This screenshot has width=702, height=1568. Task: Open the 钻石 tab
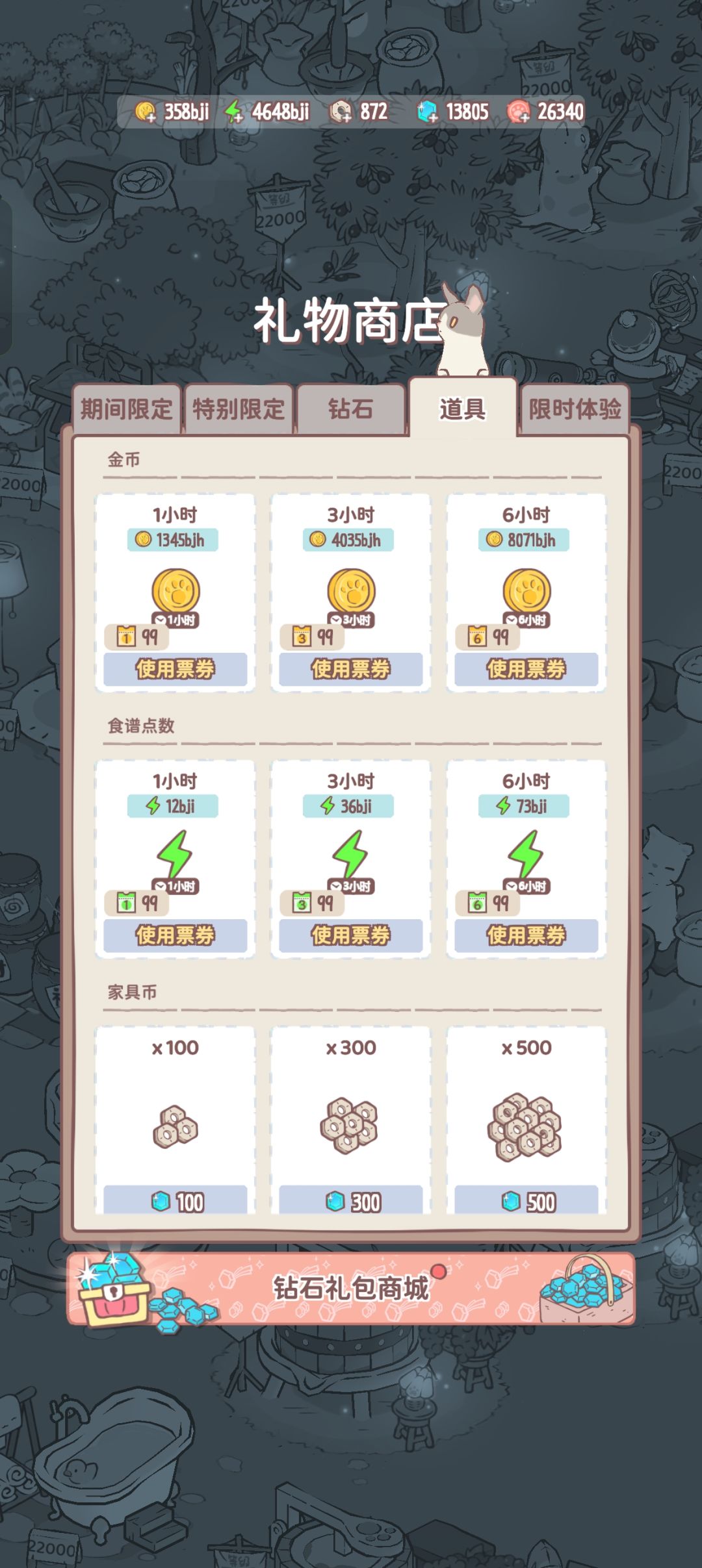(x=350, y=409)
